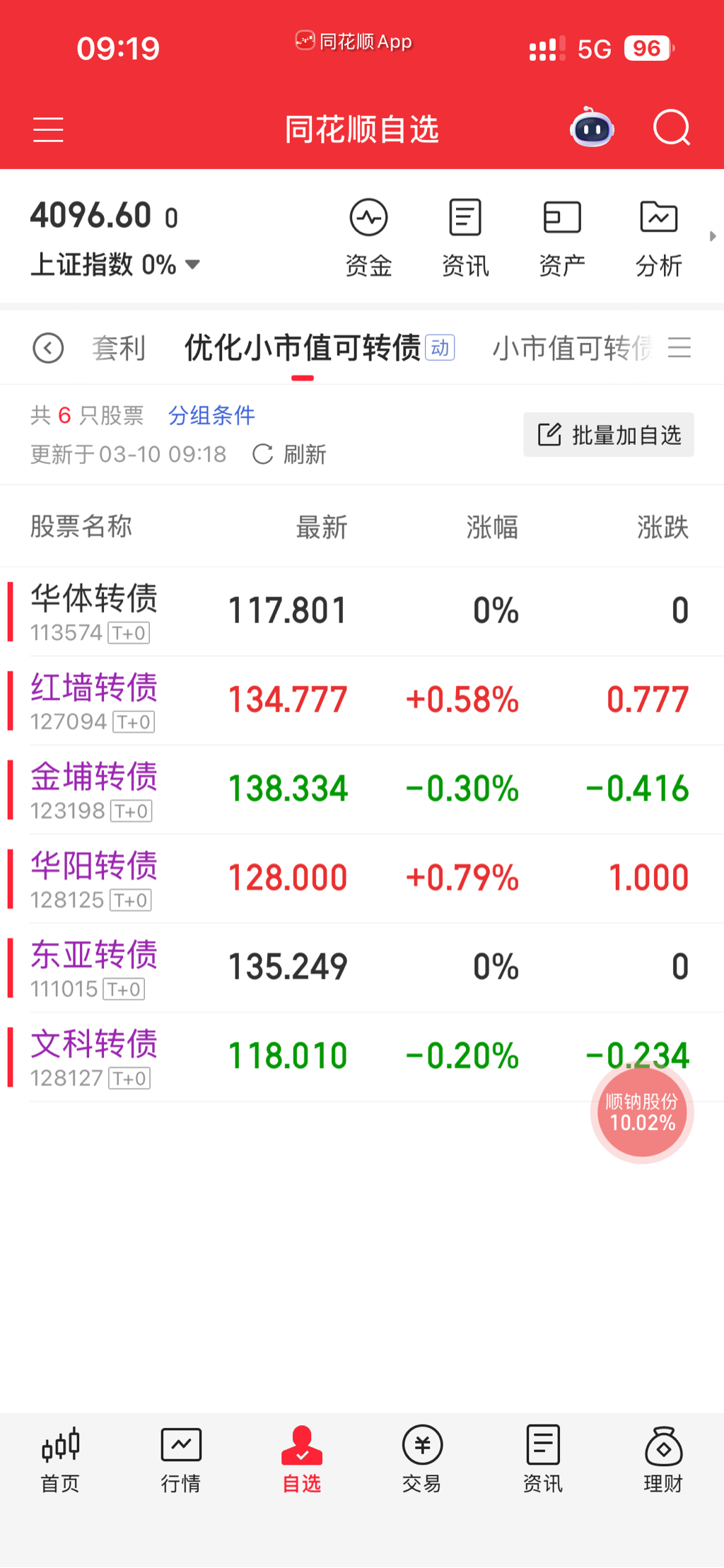Switch to the 套利 group tab
Screen dimensions: 724x1568
point(119,348)
